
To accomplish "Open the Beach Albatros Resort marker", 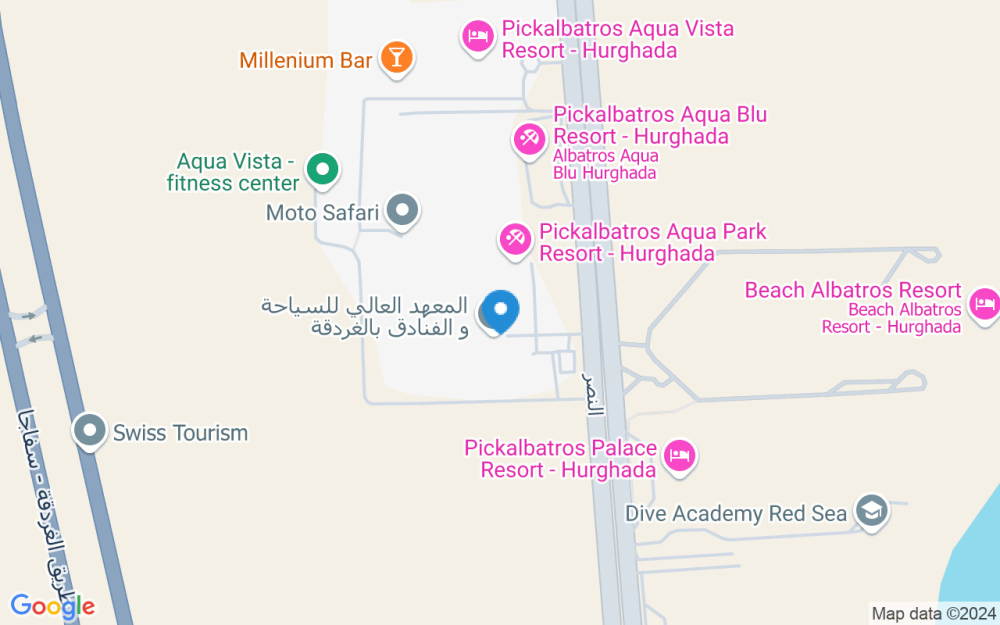I will coord(985,302).
